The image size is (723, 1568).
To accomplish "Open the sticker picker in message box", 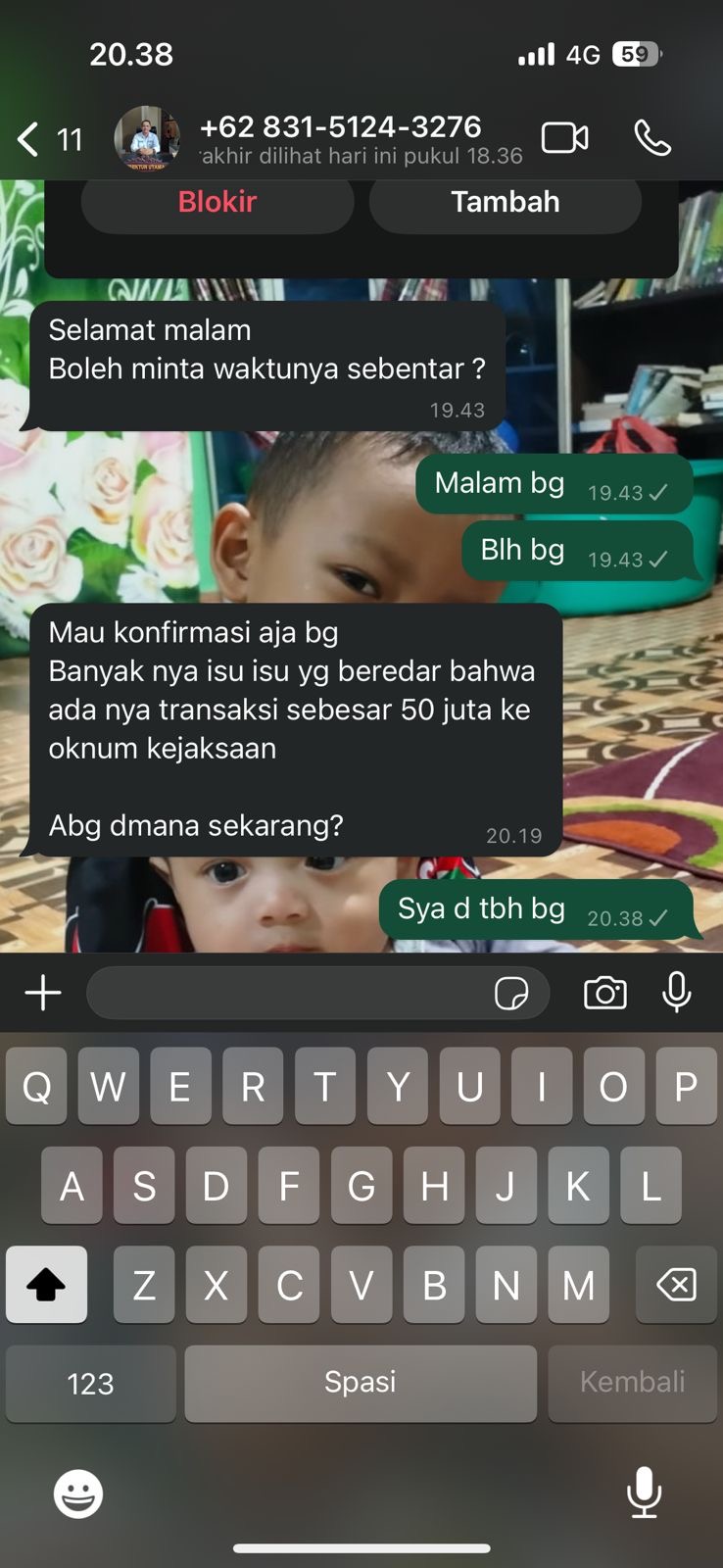I will point(511,994).
